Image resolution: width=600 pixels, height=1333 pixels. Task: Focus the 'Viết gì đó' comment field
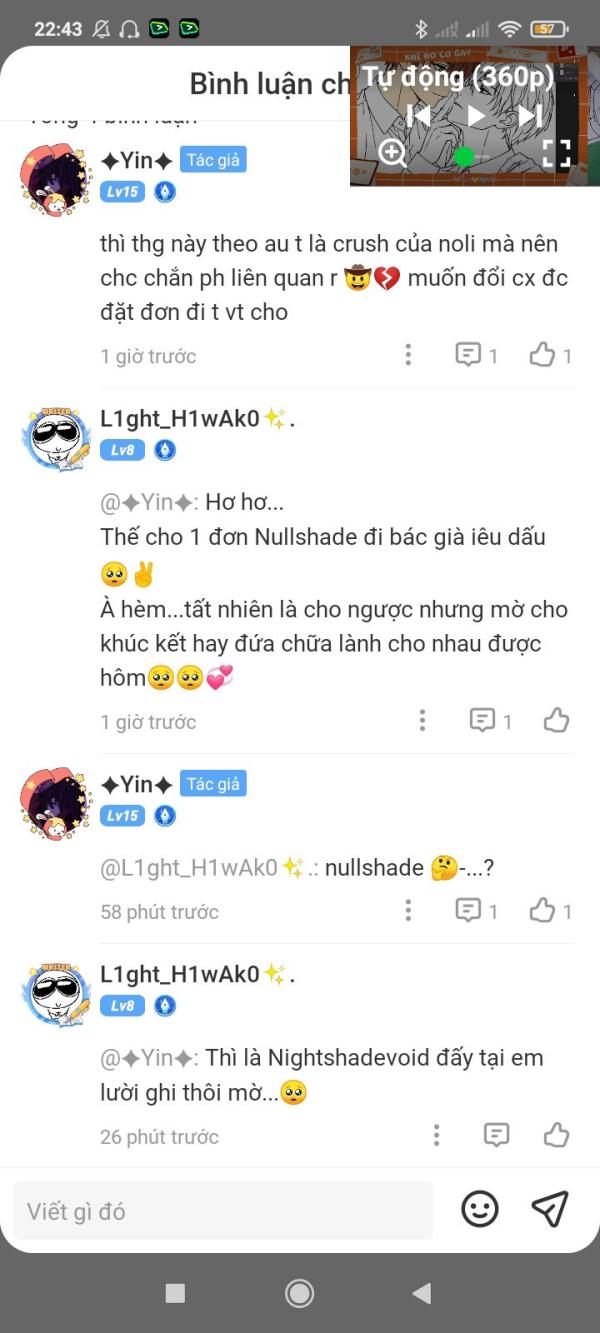point(223,1211)
